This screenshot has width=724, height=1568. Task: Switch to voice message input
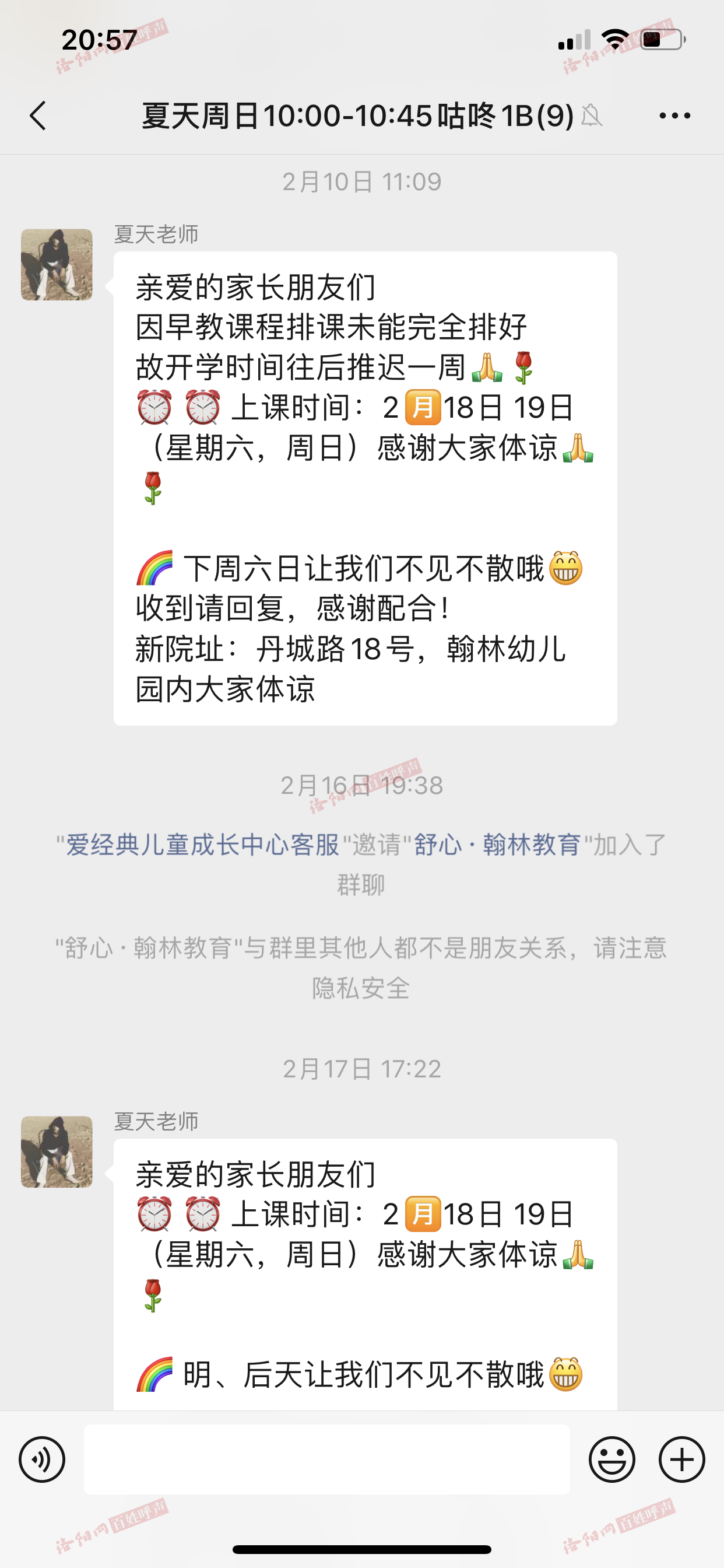pos(42,1459)
